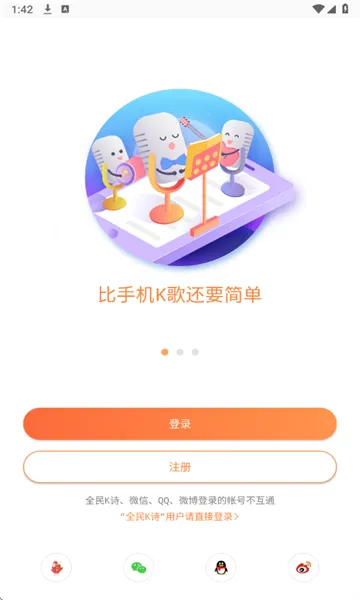
Task: Log in with the red bird icon
Action: [56, 567]
